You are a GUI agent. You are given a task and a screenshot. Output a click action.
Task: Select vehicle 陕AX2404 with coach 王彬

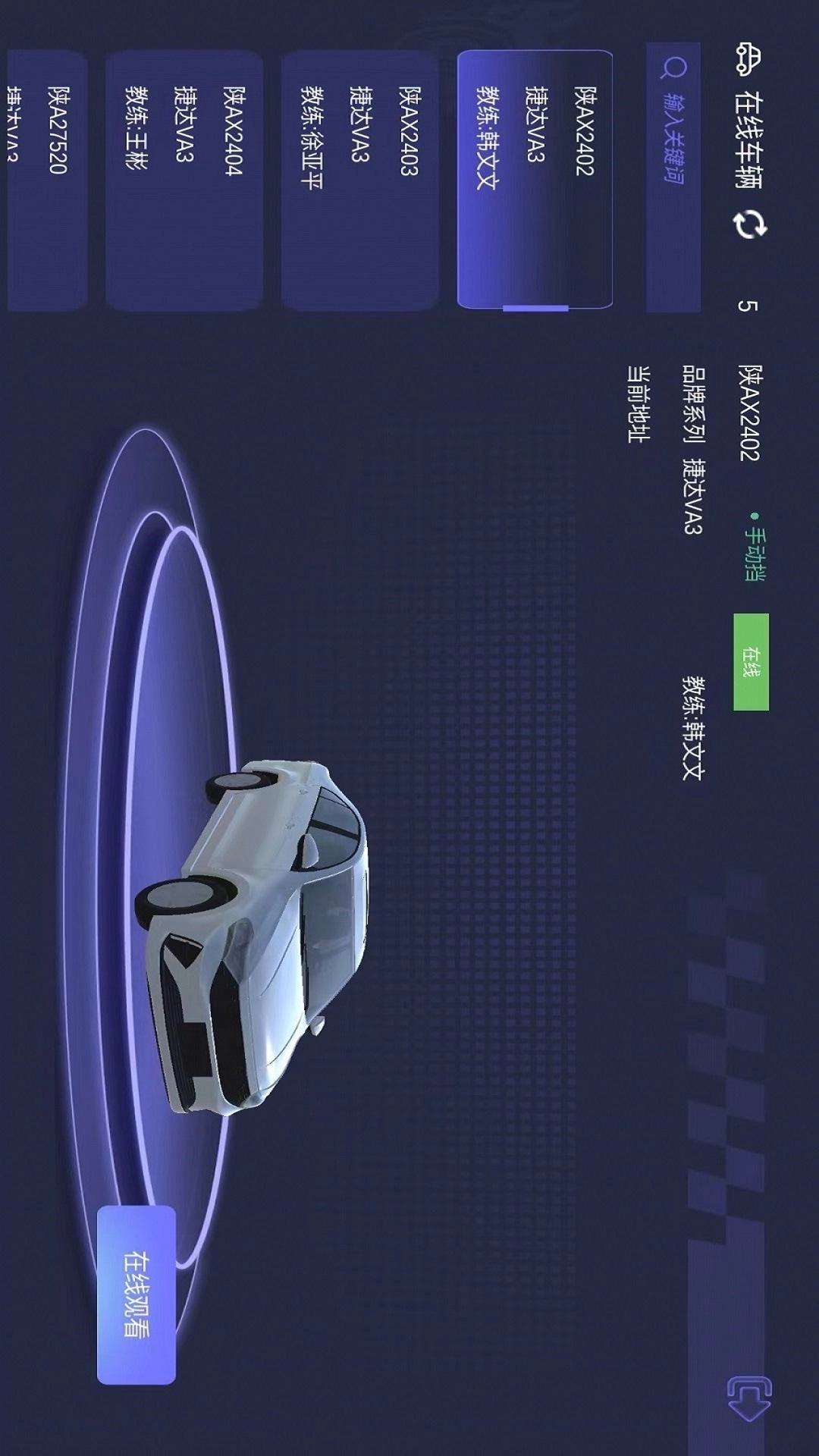[x=184, y=180]
